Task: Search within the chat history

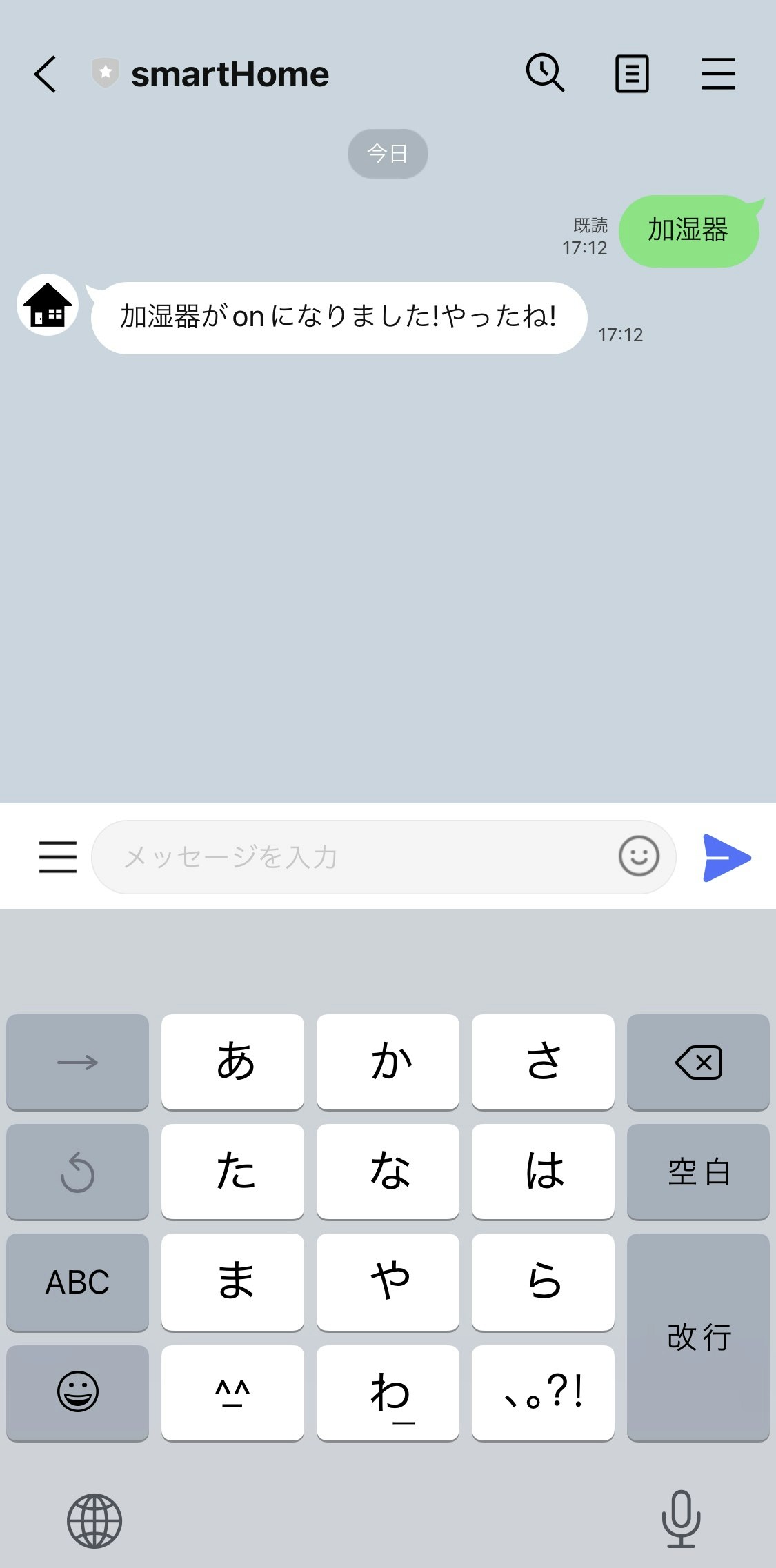Action: click(x=545, y=72)
